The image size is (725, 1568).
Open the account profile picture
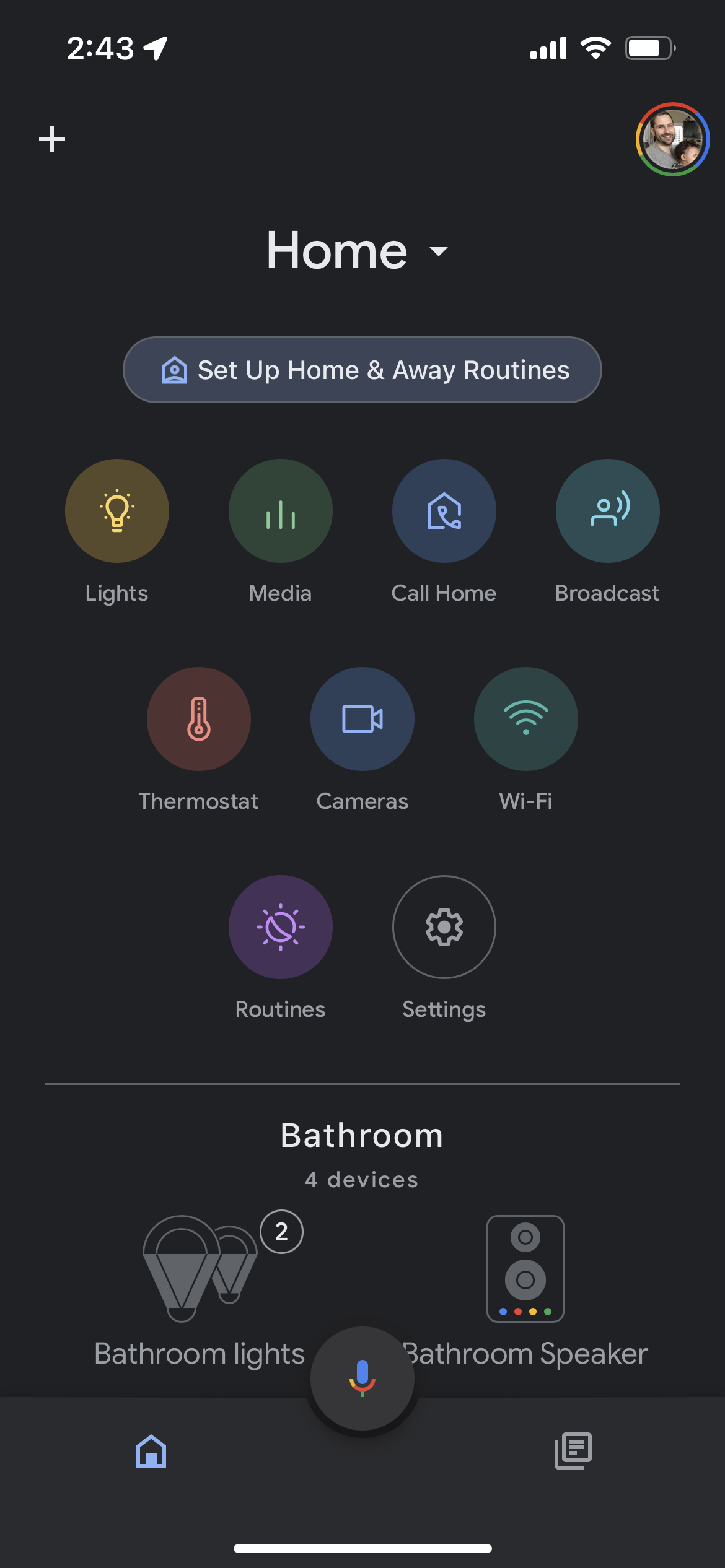coord(672,139)
